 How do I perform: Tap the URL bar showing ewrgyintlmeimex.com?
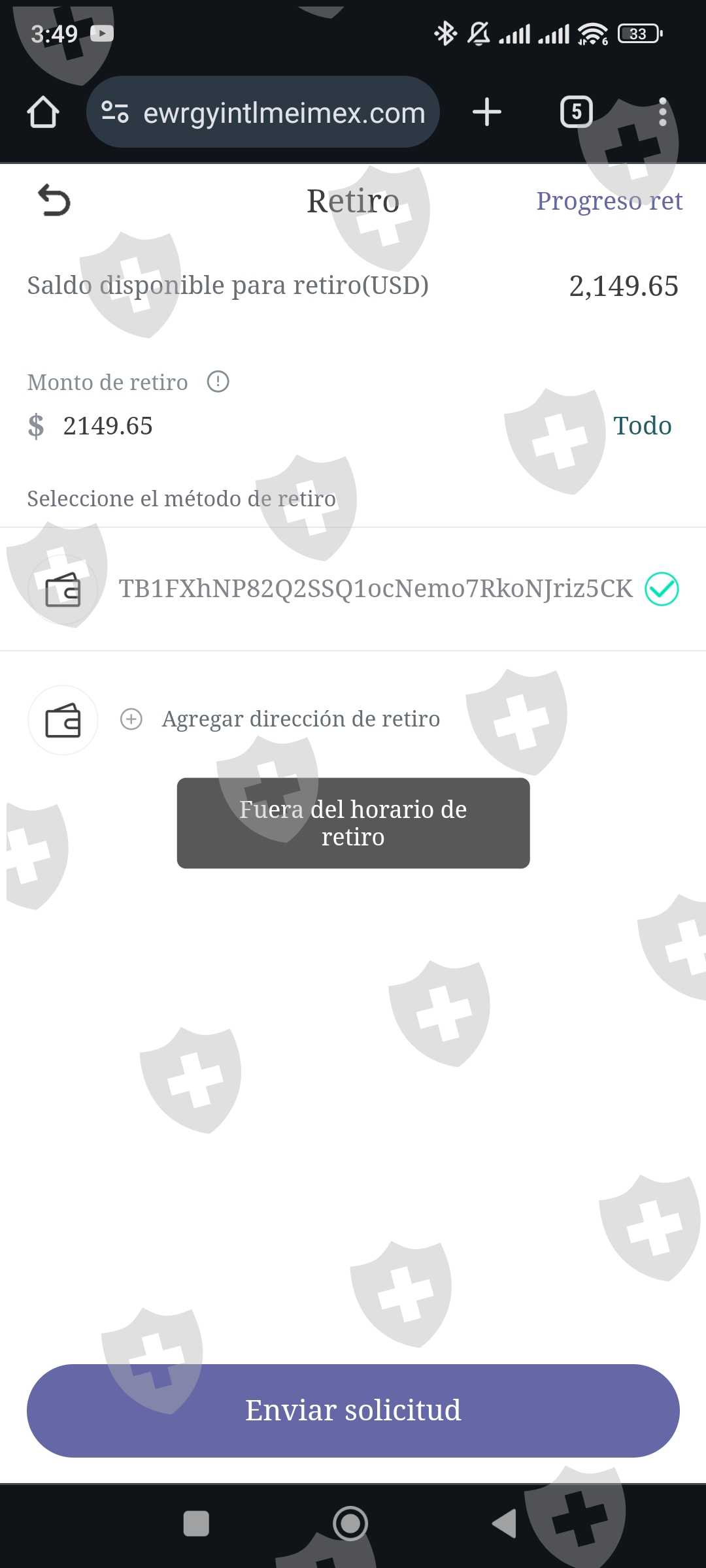point(263,112)
